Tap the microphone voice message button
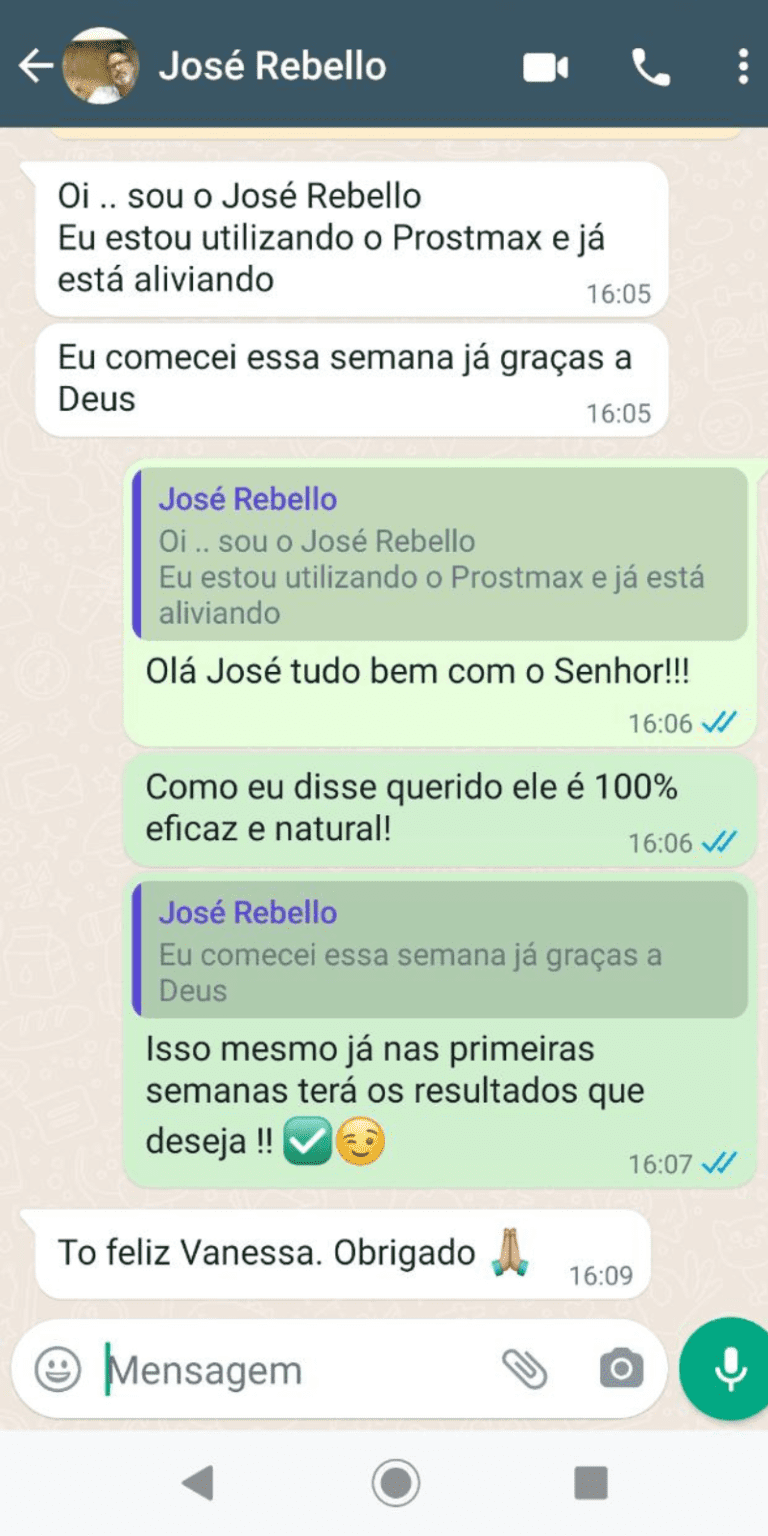This screenshot has height=1536, width=768. (x=730, y=1369)
